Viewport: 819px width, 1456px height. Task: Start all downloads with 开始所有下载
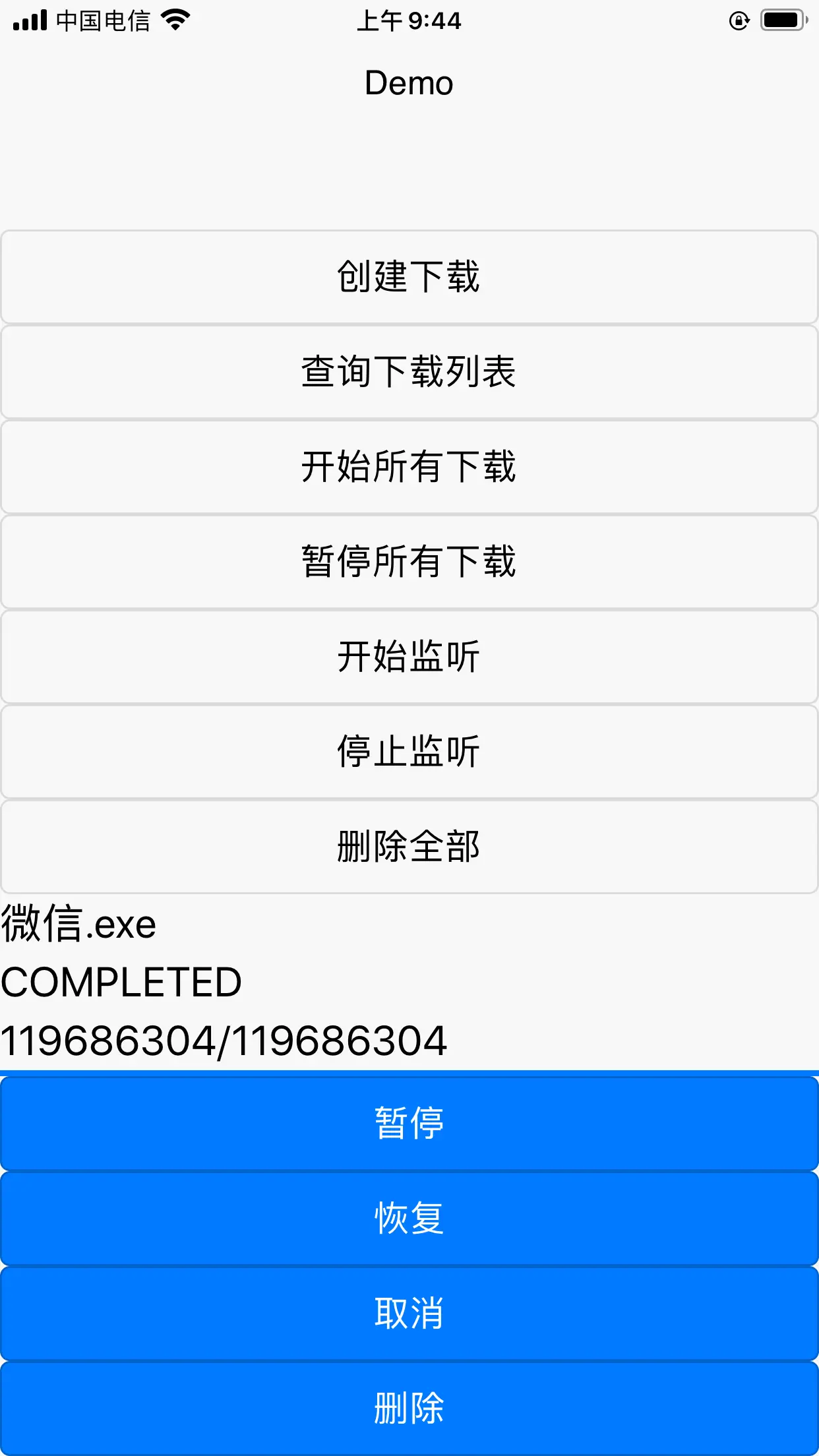tap(409, 467)
